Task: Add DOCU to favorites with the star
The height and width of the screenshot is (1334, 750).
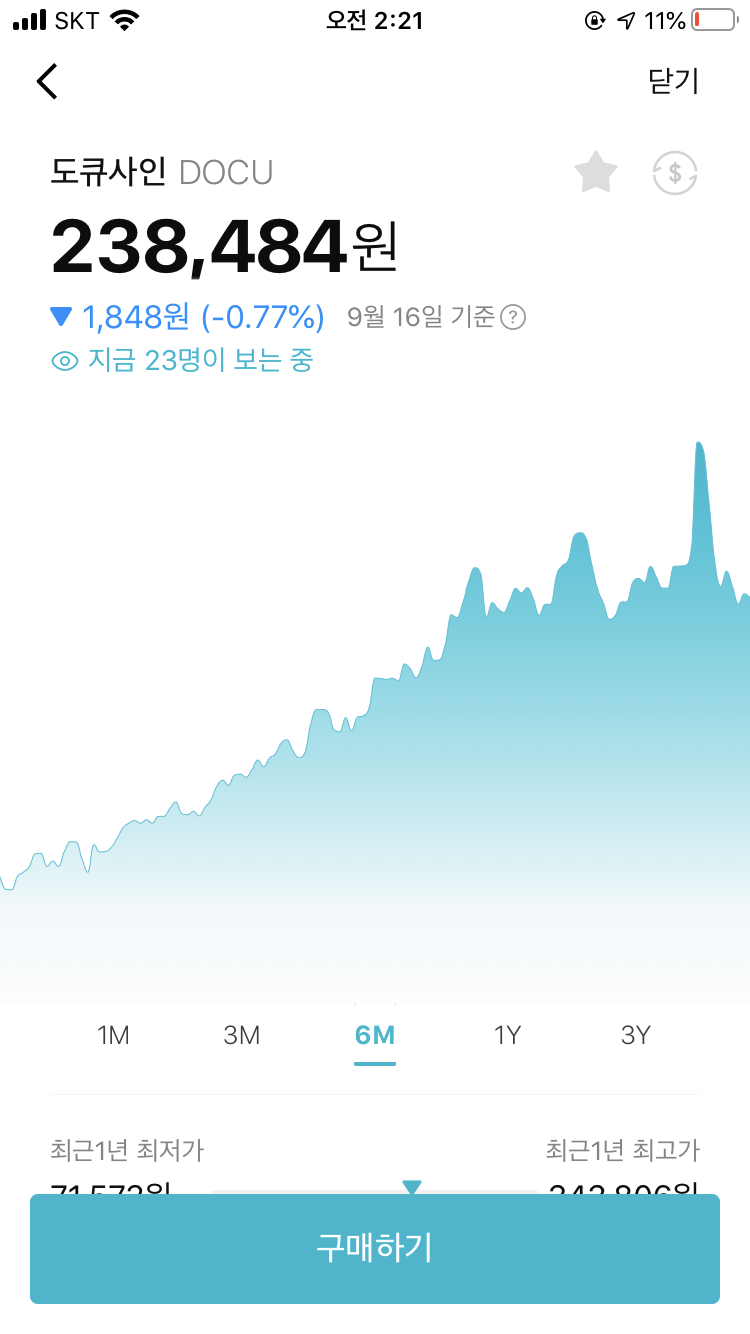Action: [x=596, y=173]
